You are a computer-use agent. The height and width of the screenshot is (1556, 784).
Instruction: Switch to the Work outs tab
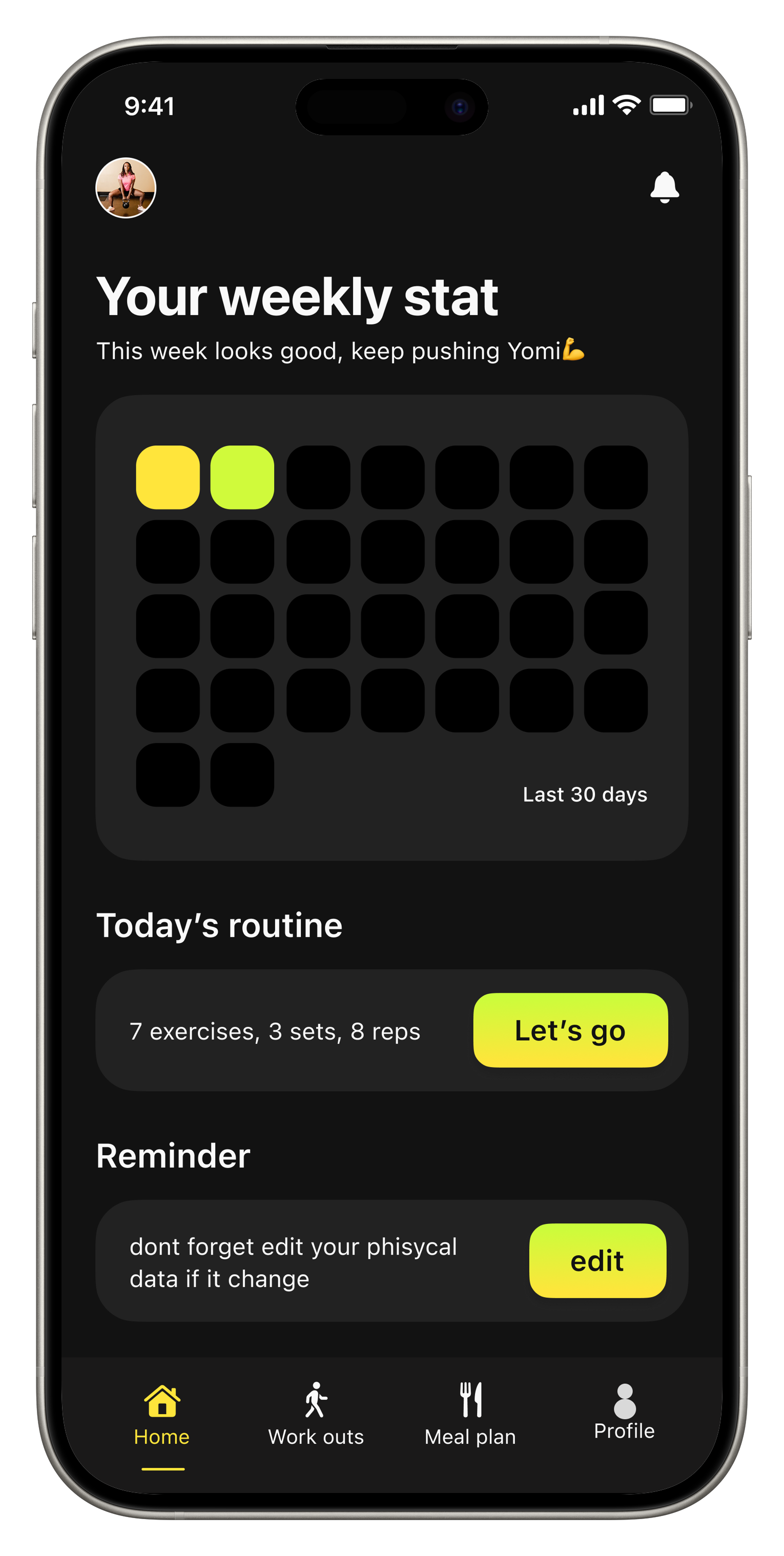[x=316, y=1414]
